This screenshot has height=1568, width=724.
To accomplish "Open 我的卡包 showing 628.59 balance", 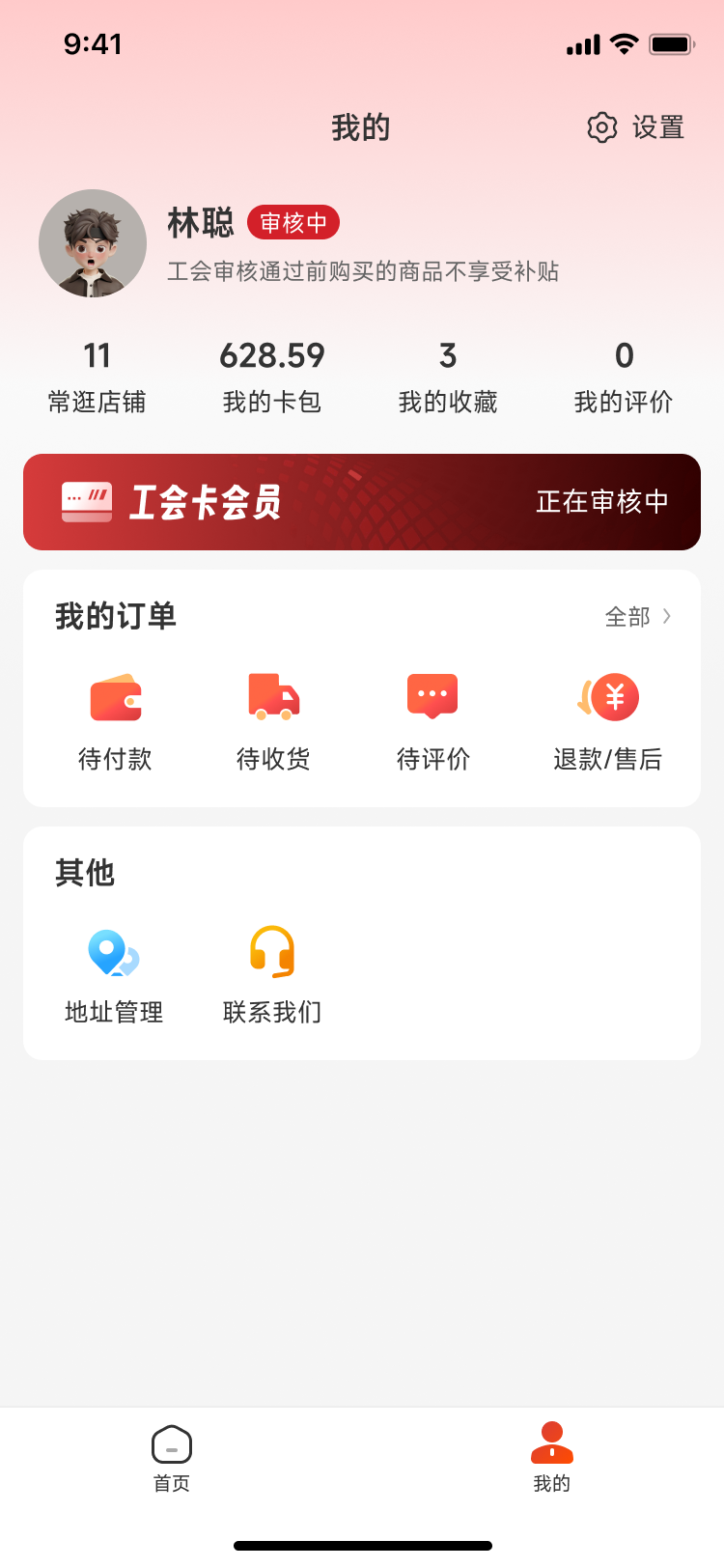I will 273,377.
